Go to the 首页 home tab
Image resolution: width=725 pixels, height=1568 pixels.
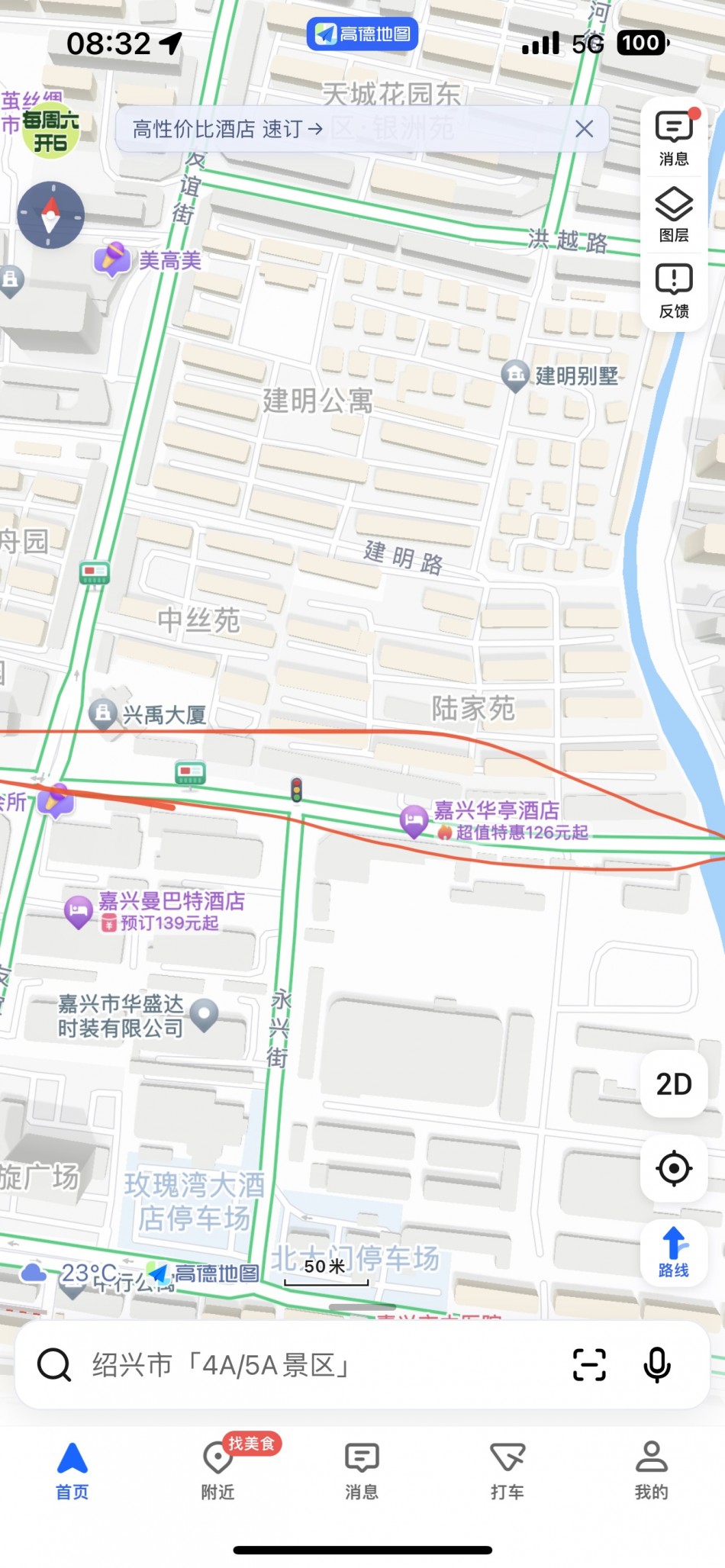pos(72,1470)
